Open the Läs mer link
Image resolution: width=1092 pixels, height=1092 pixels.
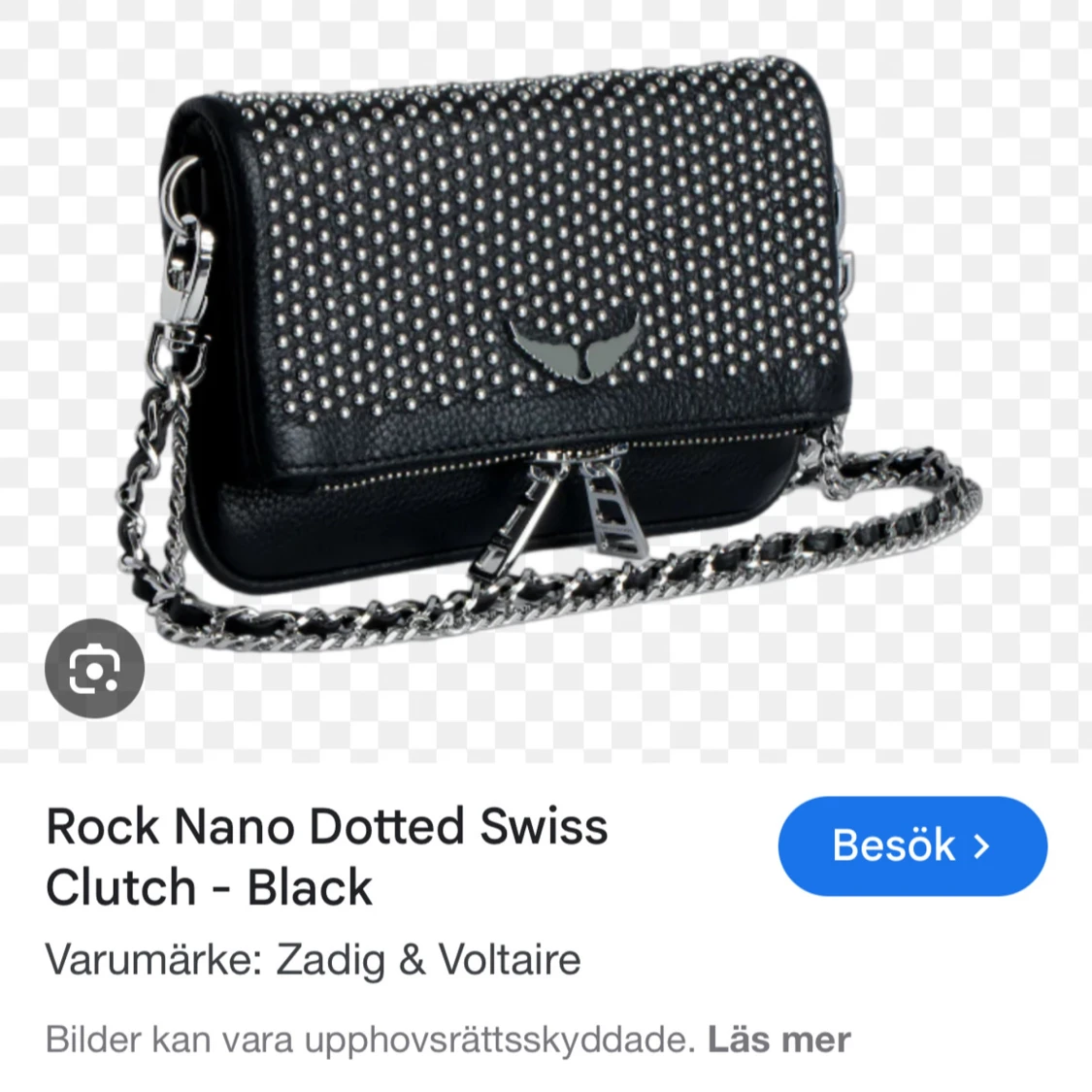(x=778, y=1040)
